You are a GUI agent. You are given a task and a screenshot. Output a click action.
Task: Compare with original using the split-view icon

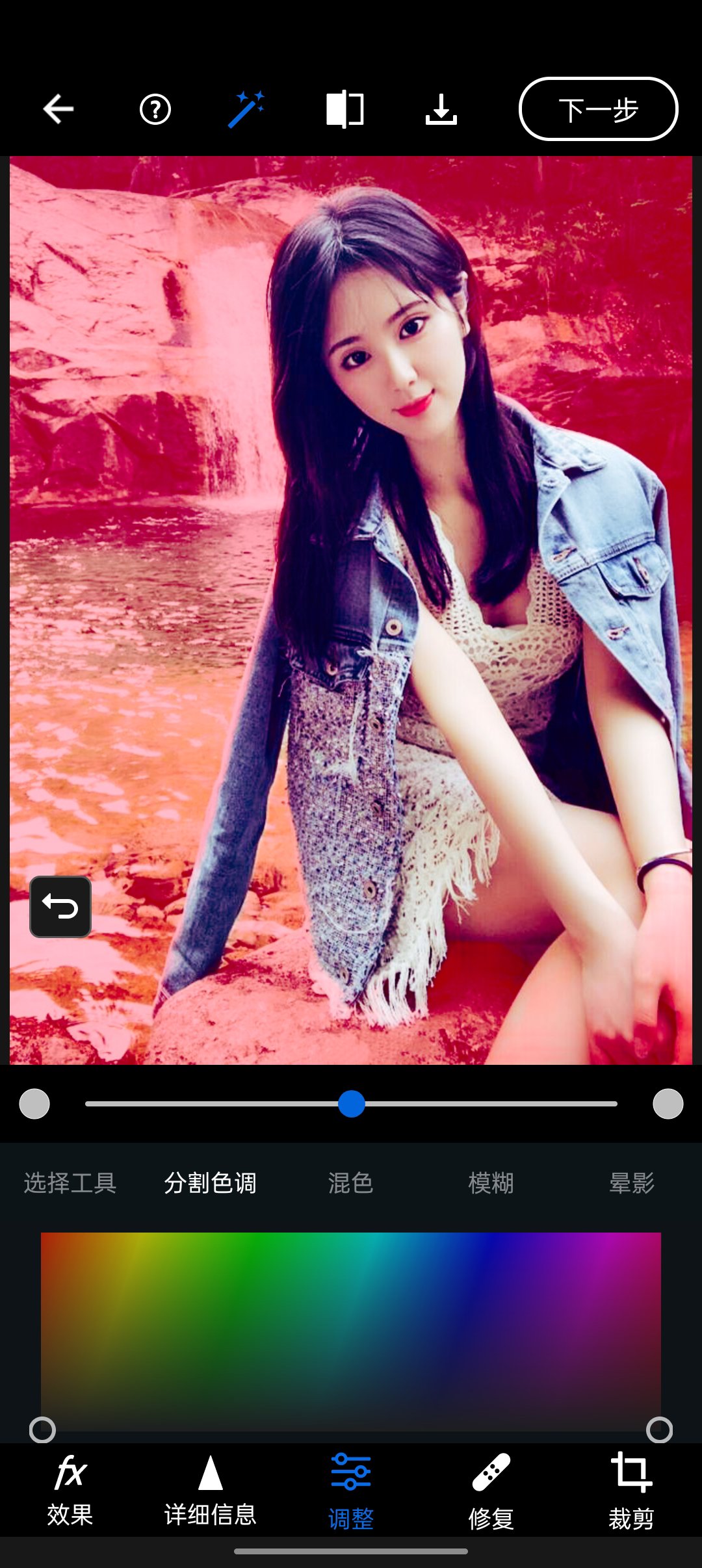pos(344,109)
